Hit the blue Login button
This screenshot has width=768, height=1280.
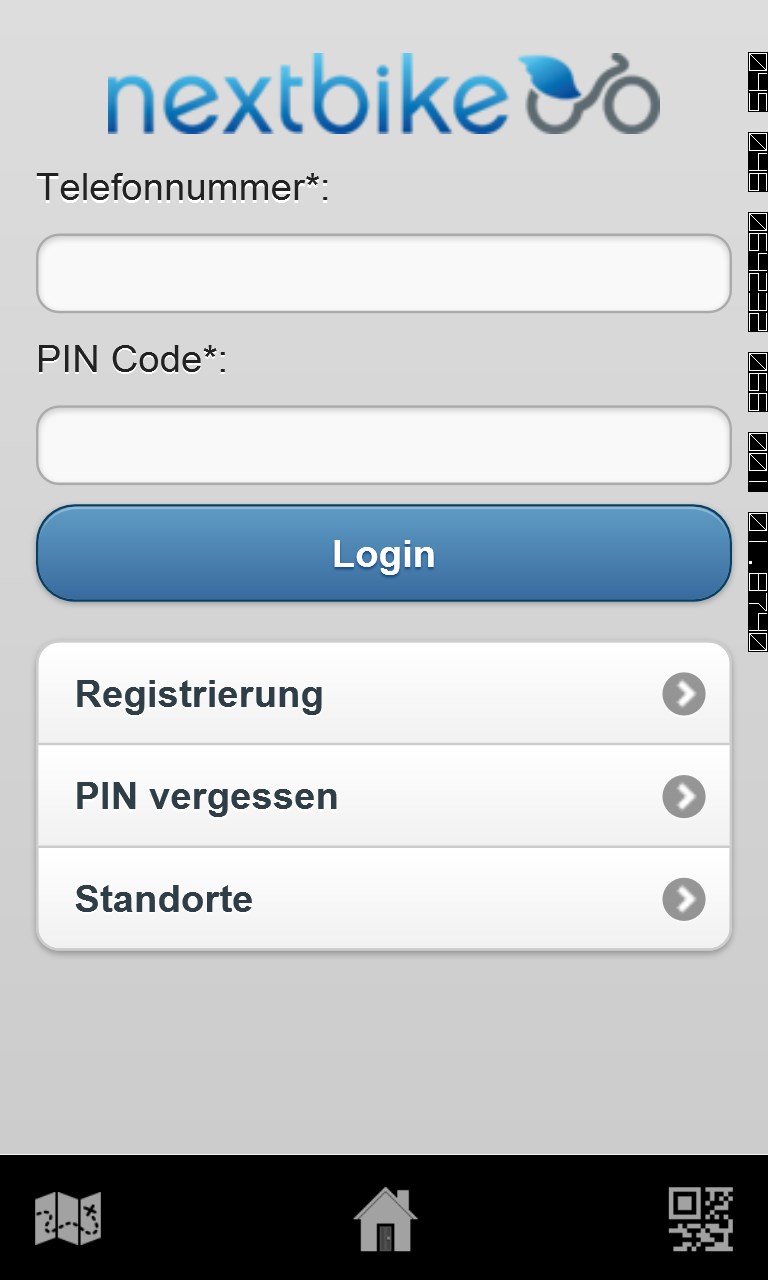point(384,553)
